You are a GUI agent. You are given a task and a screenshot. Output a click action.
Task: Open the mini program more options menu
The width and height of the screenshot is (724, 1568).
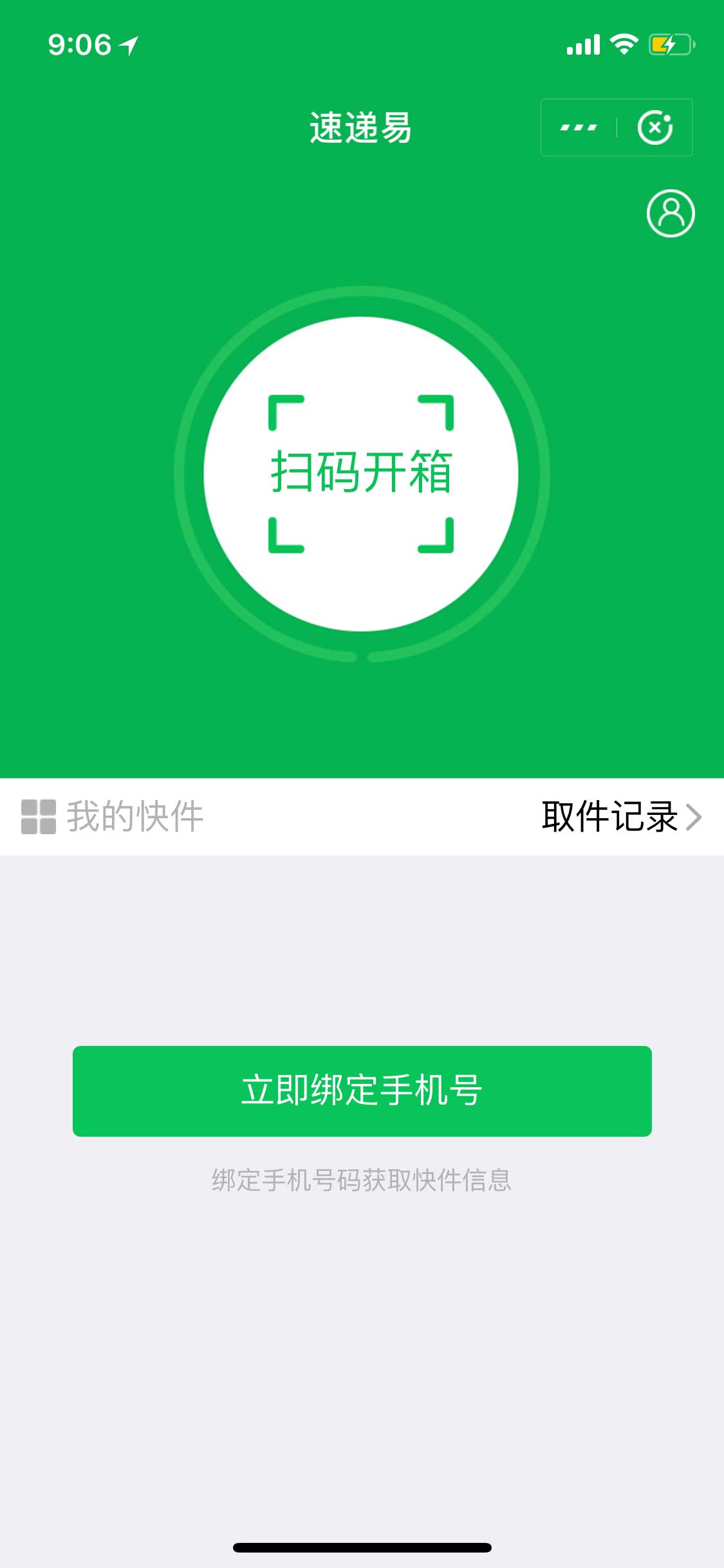click(578, 127)
